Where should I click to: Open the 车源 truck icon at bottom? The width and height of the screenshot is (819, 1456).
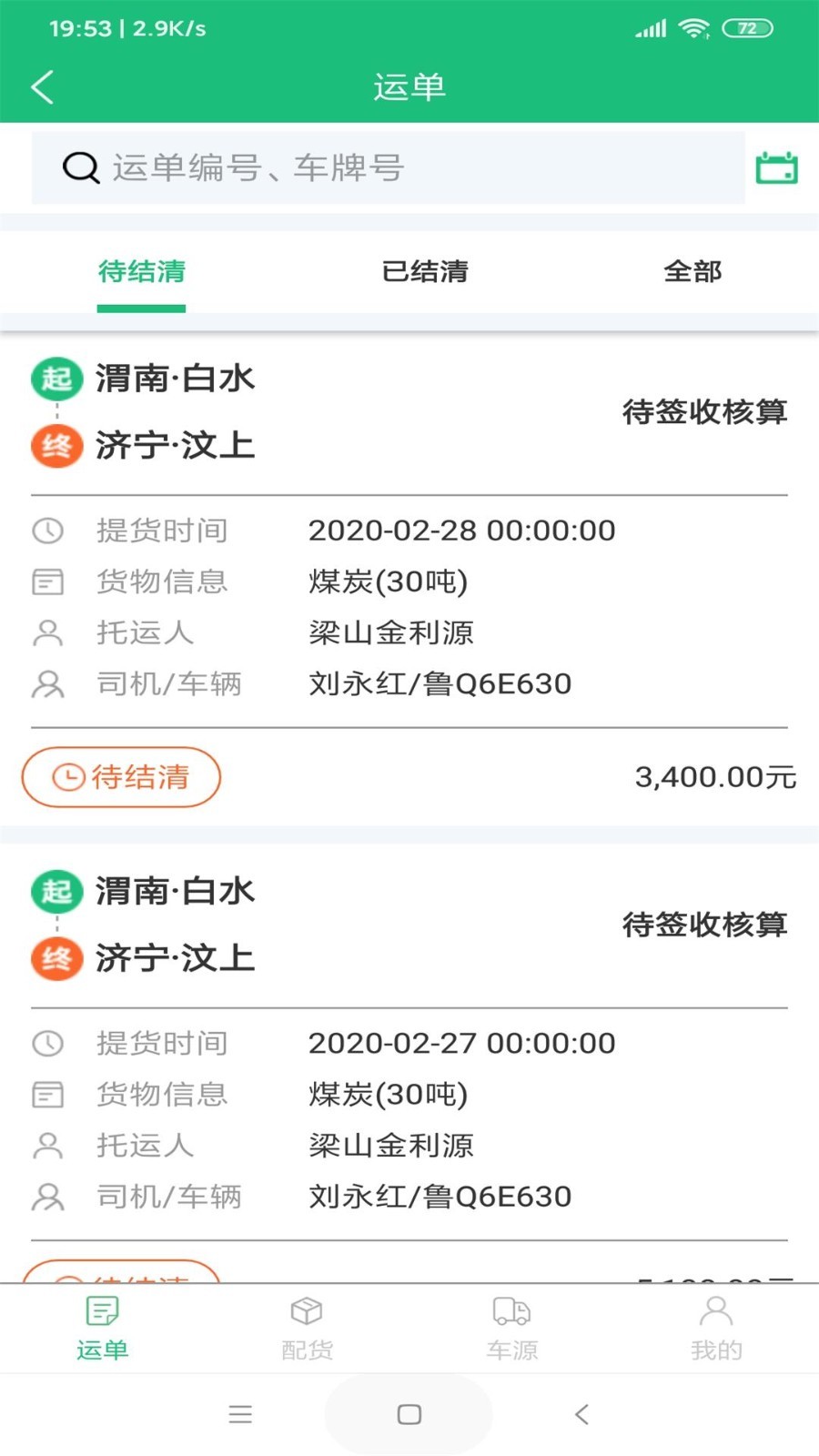(511, 1311)
